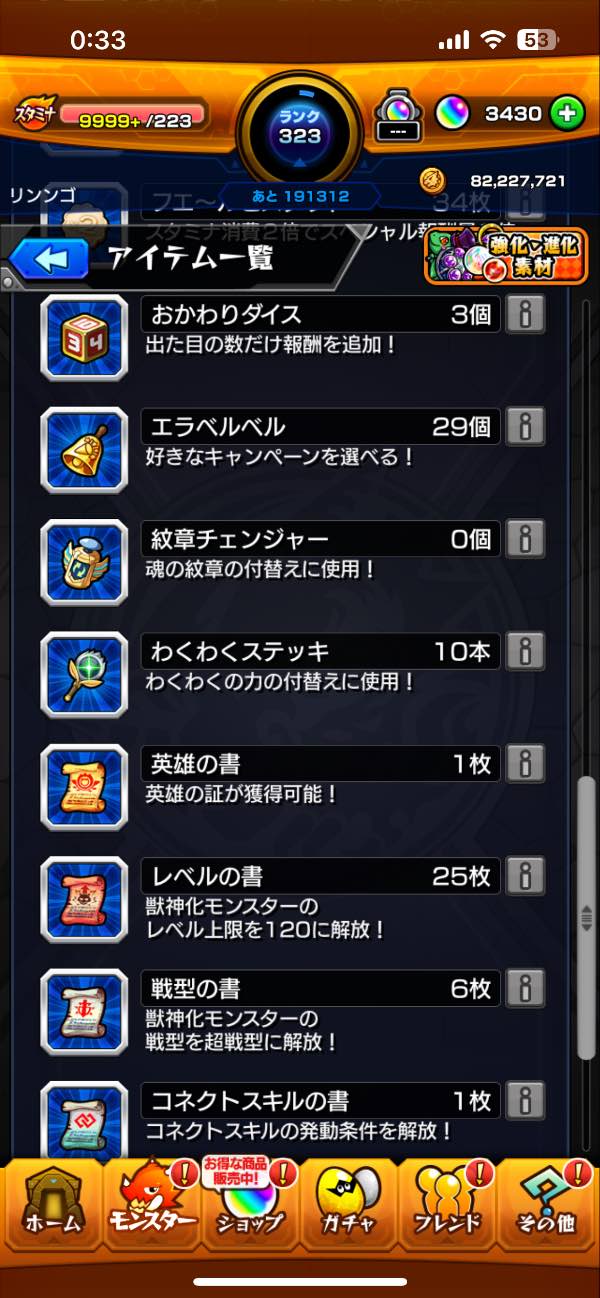Open info for おかわりダイス
The width and height of the screenshot is (600, 1298).
coord(525,314)
